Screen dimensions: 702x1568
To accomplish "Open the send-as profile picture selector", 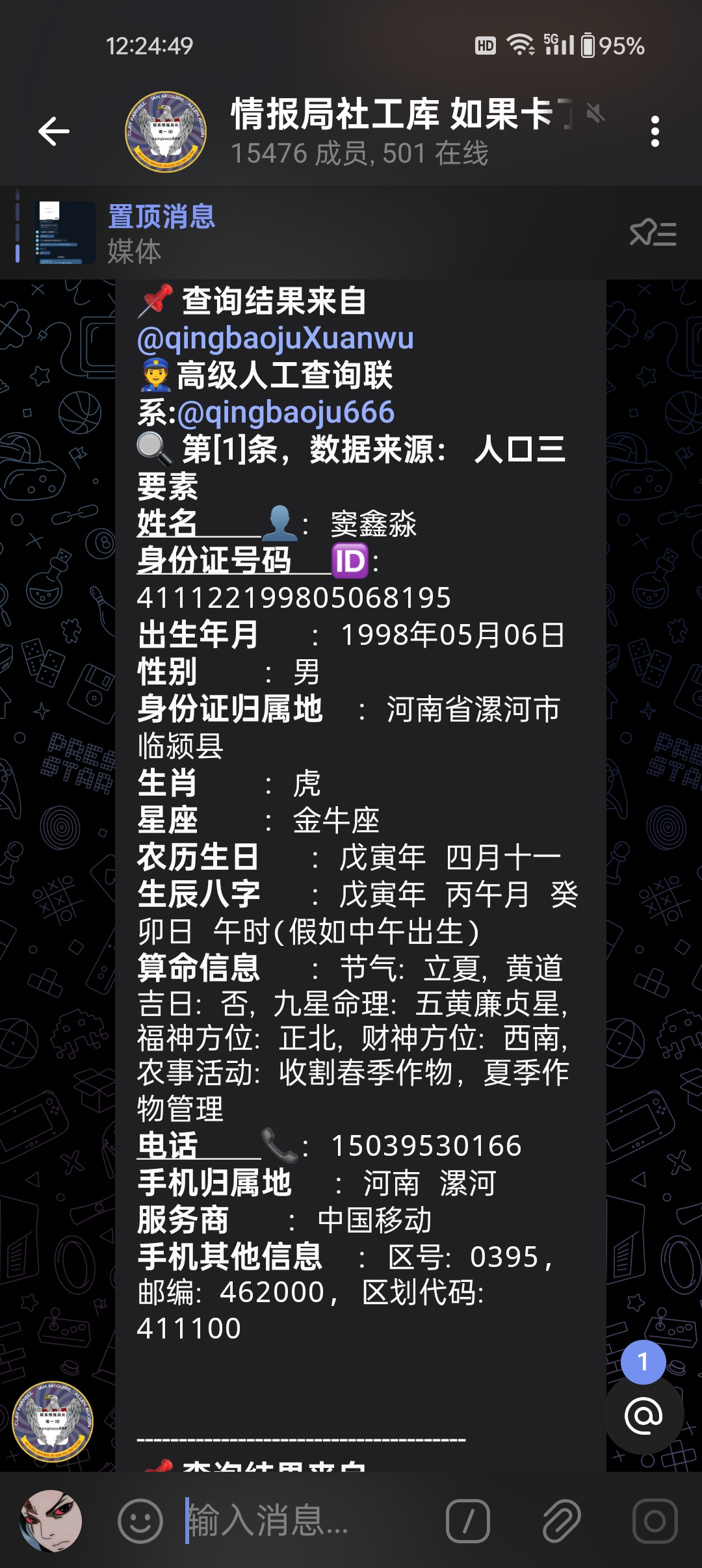I will click(51, 1521).
